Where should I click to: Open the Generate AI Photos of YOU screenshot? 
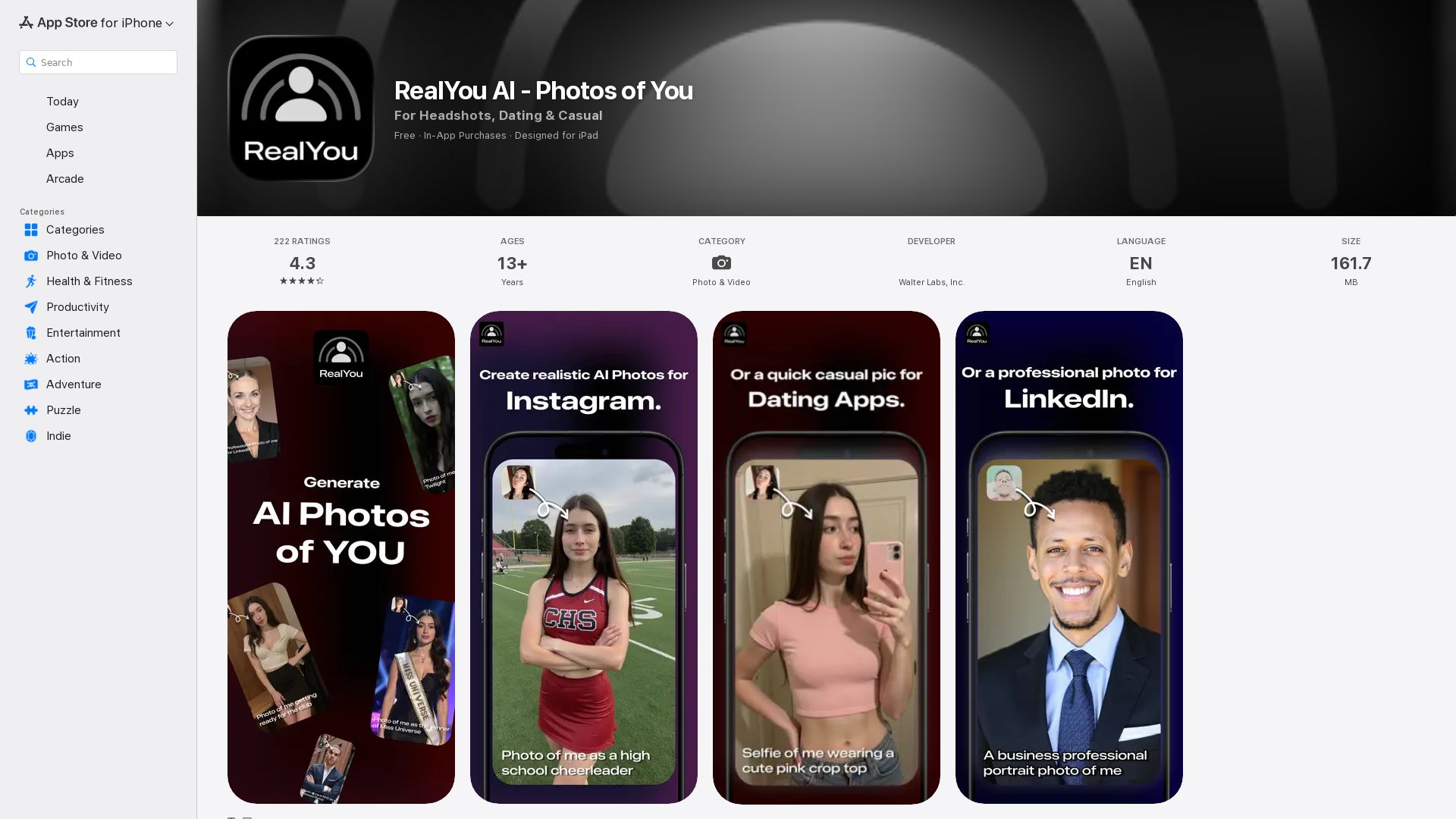click(x=341, y=557)
